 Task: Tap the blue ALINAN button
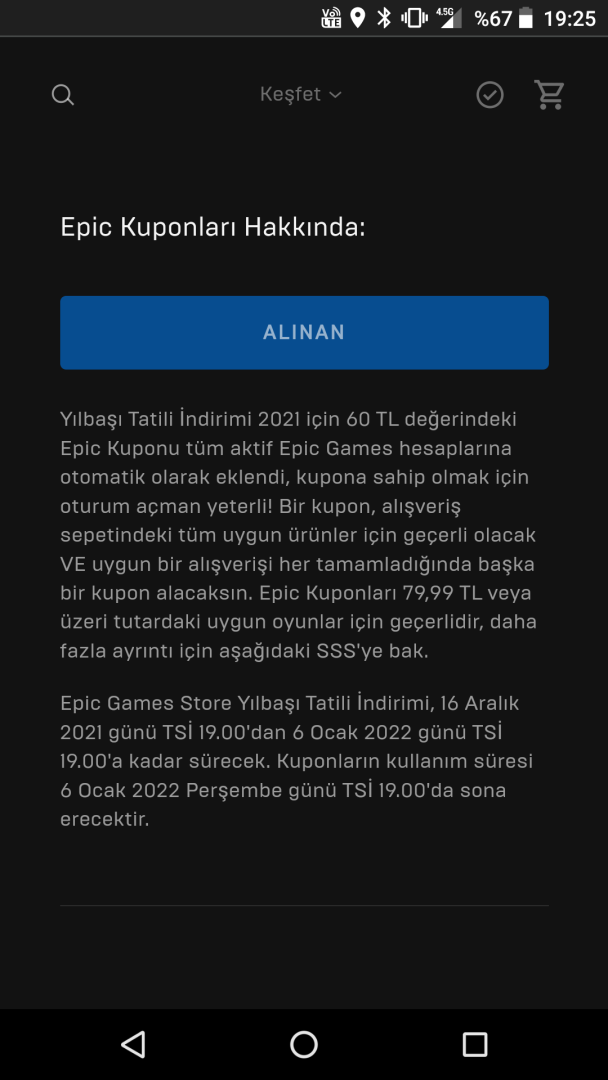[x=304, y=333]
